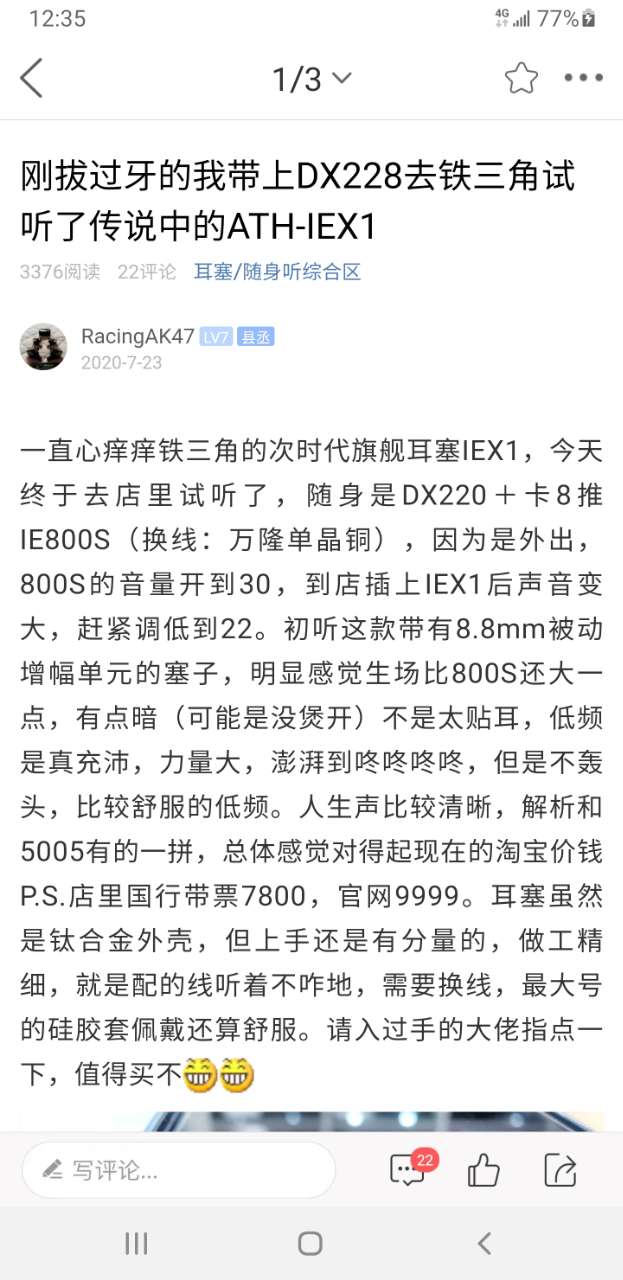Screen dimensions: 623x1280
Task: Tap the 写评论 comment input field
Action: pyautogui.click(x=178, y=1170)
